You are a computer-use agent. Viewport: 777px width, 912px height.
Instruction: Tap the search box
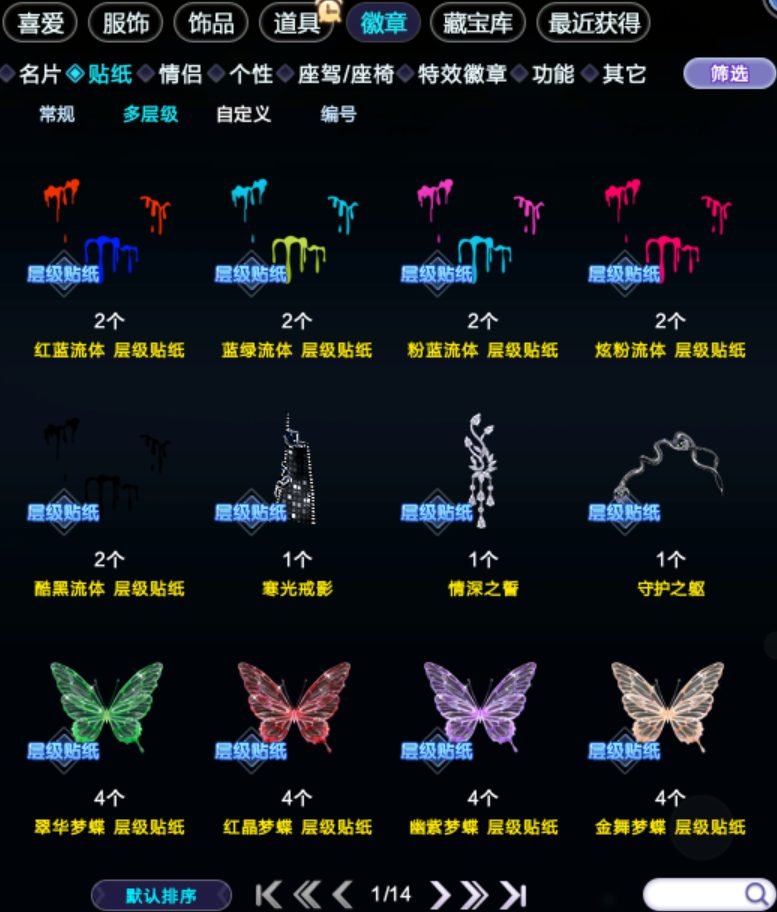click(x=707, y=894)
